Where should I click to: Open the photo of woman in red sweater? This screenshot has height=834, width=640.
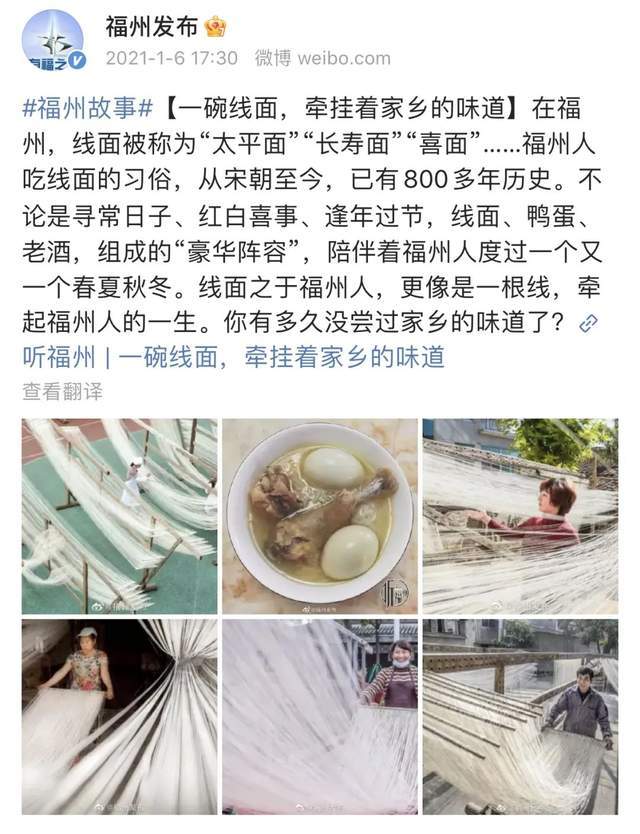519,515
